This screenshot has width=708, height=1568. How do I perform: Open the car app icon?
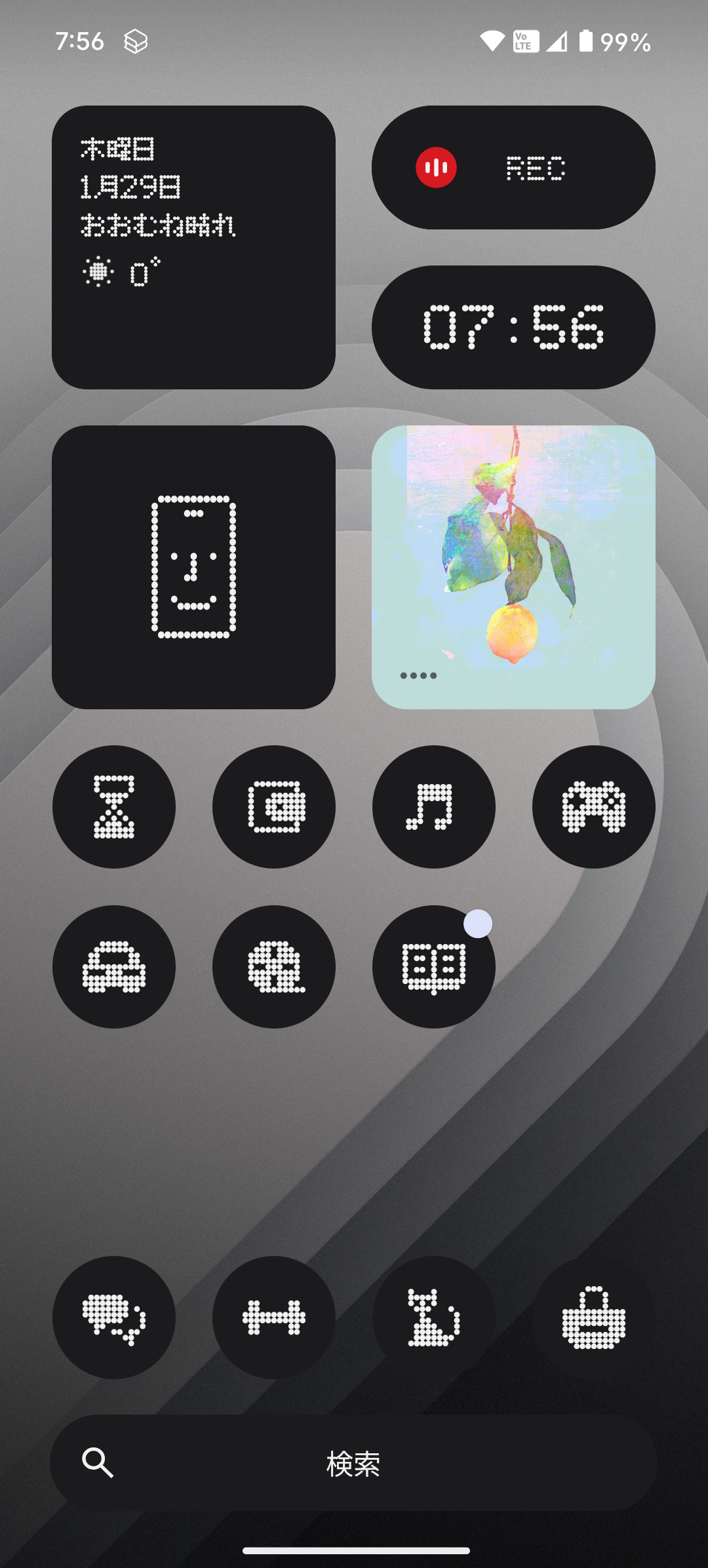coord(114,967)
